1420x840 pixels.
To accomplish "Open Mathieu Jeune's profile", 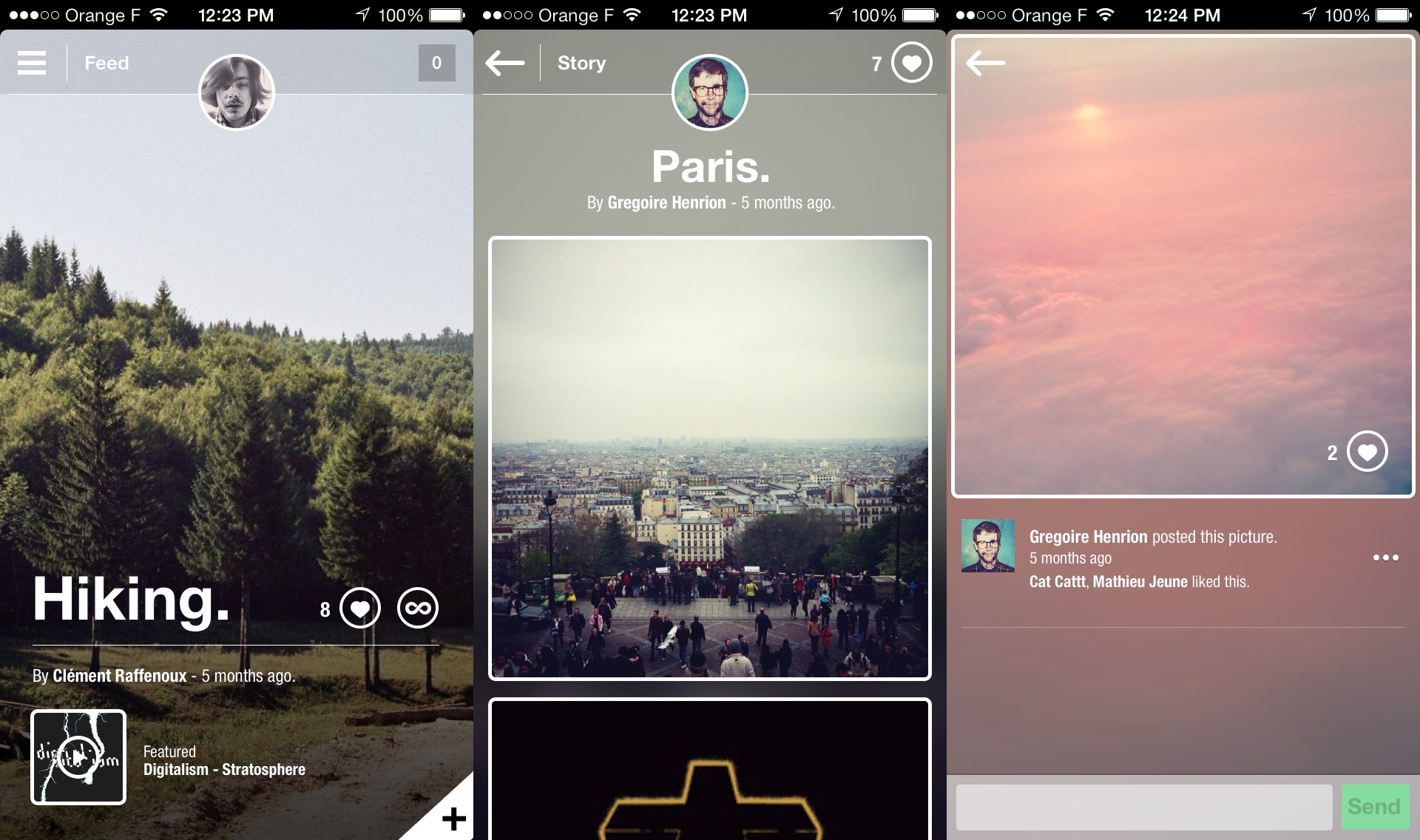I will click(1140, 582).
